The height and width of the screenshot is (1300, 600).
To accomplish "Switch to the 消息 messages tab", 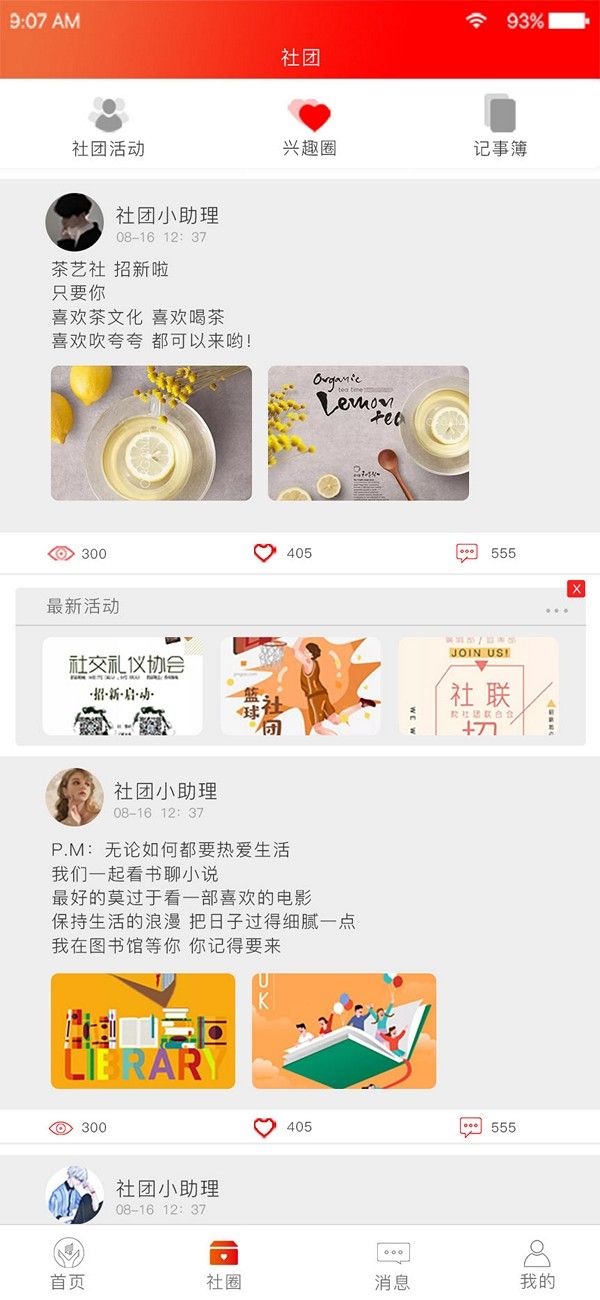I will point(393,1264).
